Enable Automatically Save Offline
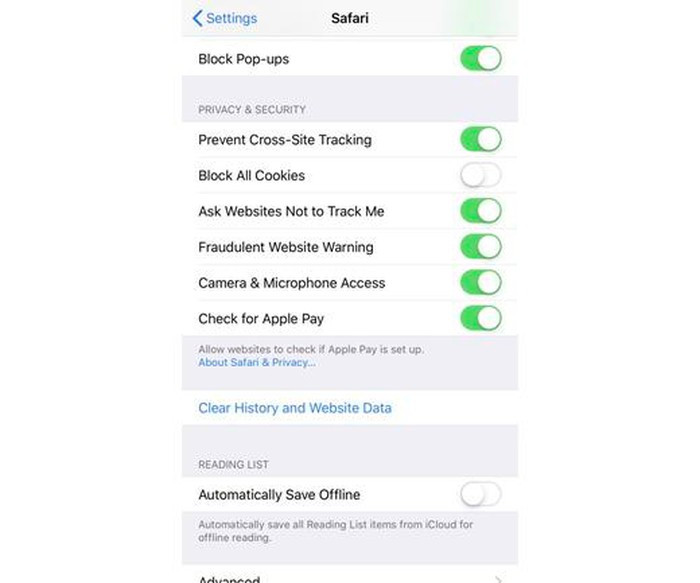700x583 pixels. tap(480, 494)
